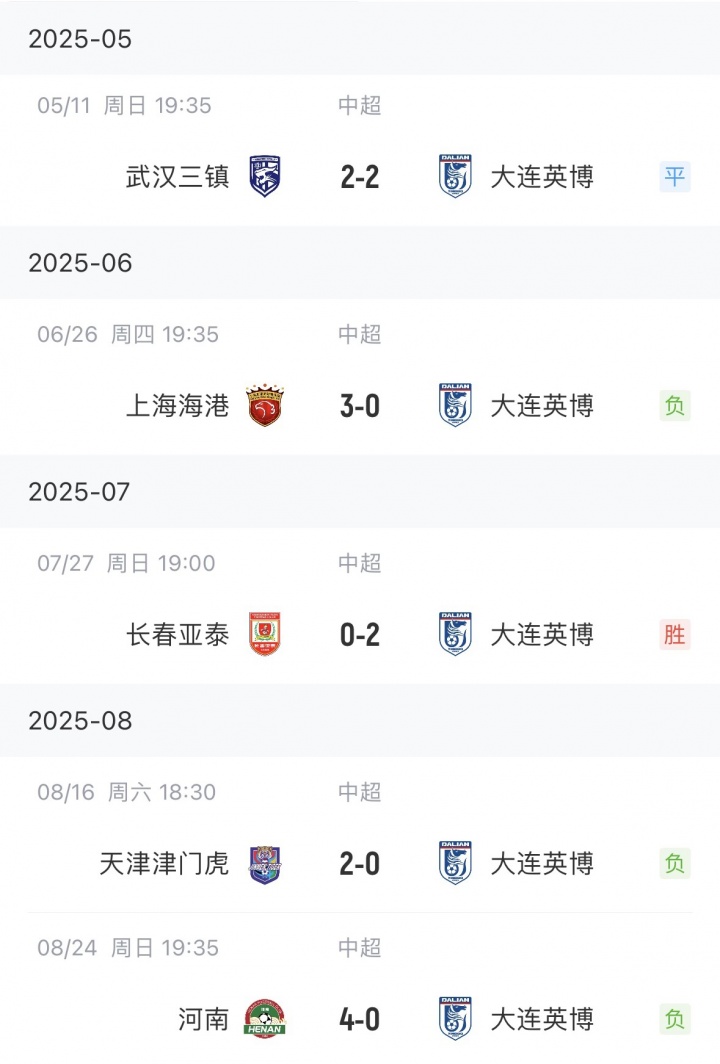Open the 长春亚泰 0-2 大连英博 match

pyautogui.click(x=360, y=635)
